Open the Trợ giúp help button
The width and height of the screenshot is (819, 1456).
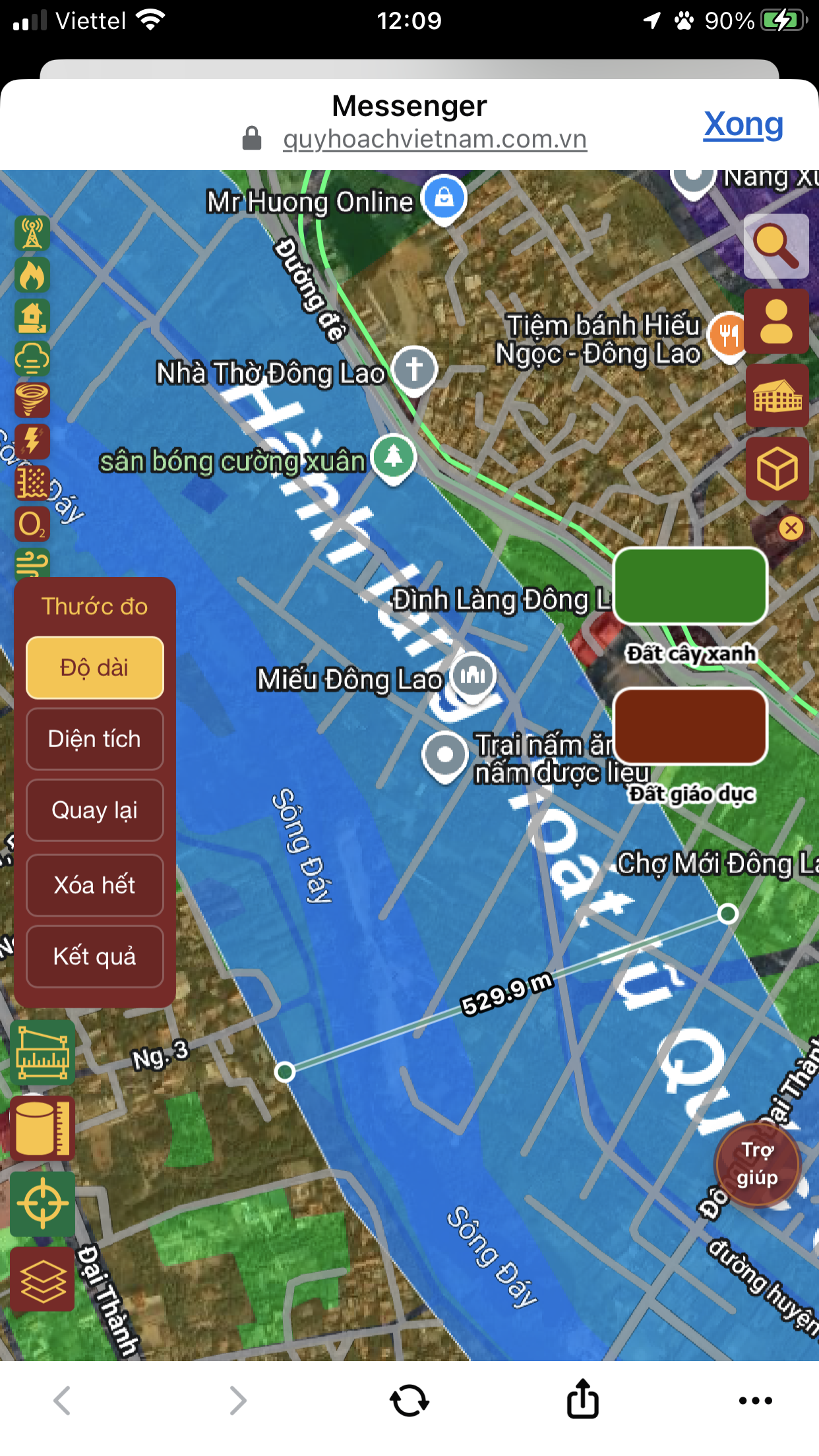(x=757, y=1165)
